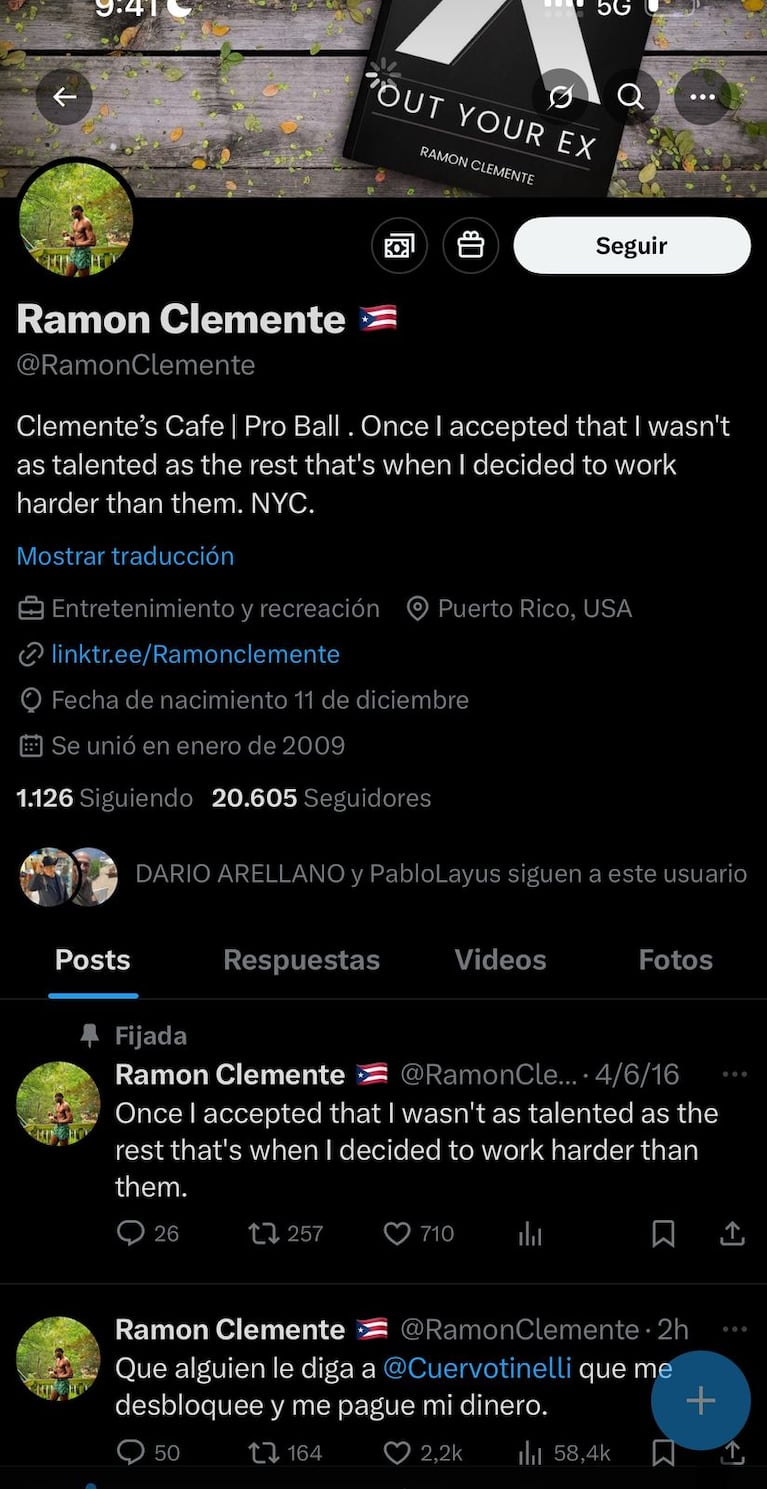This screenshot has width=767, height=1489.
Task: Open options menu on the Cuervotinelli tweet
Action: click(x=734, y=1328)
